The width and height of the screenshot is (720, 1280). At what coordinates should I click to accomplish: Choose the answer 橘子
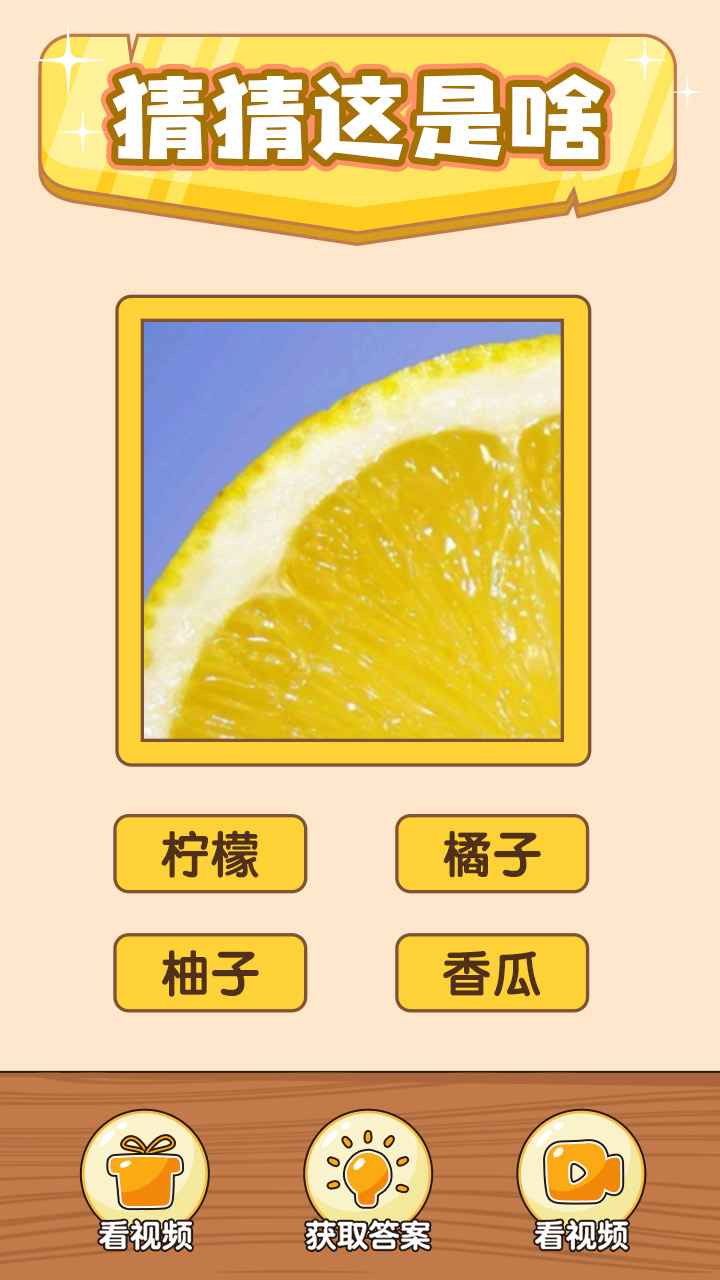point(490,855)
